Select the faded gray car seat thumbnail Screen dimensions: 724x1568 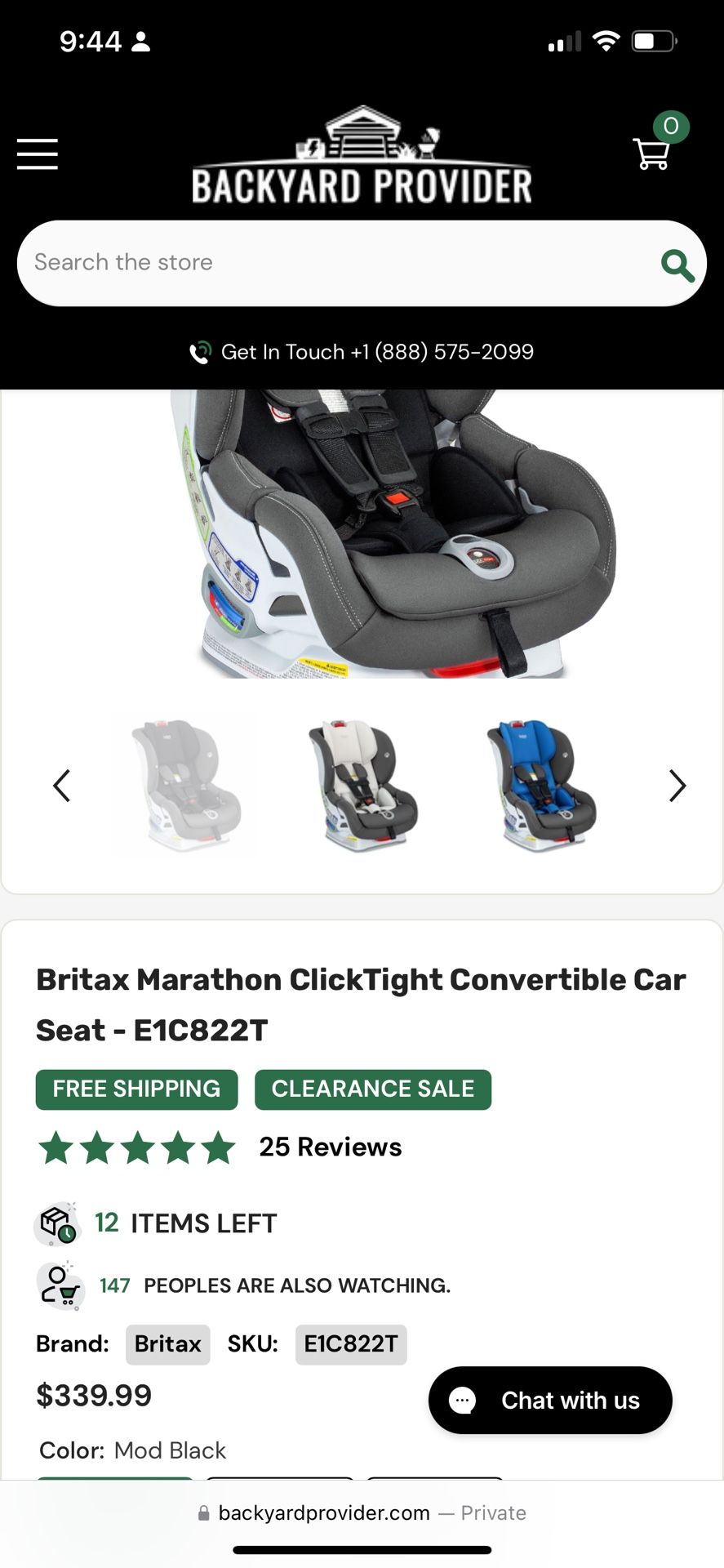coord(185,786)
